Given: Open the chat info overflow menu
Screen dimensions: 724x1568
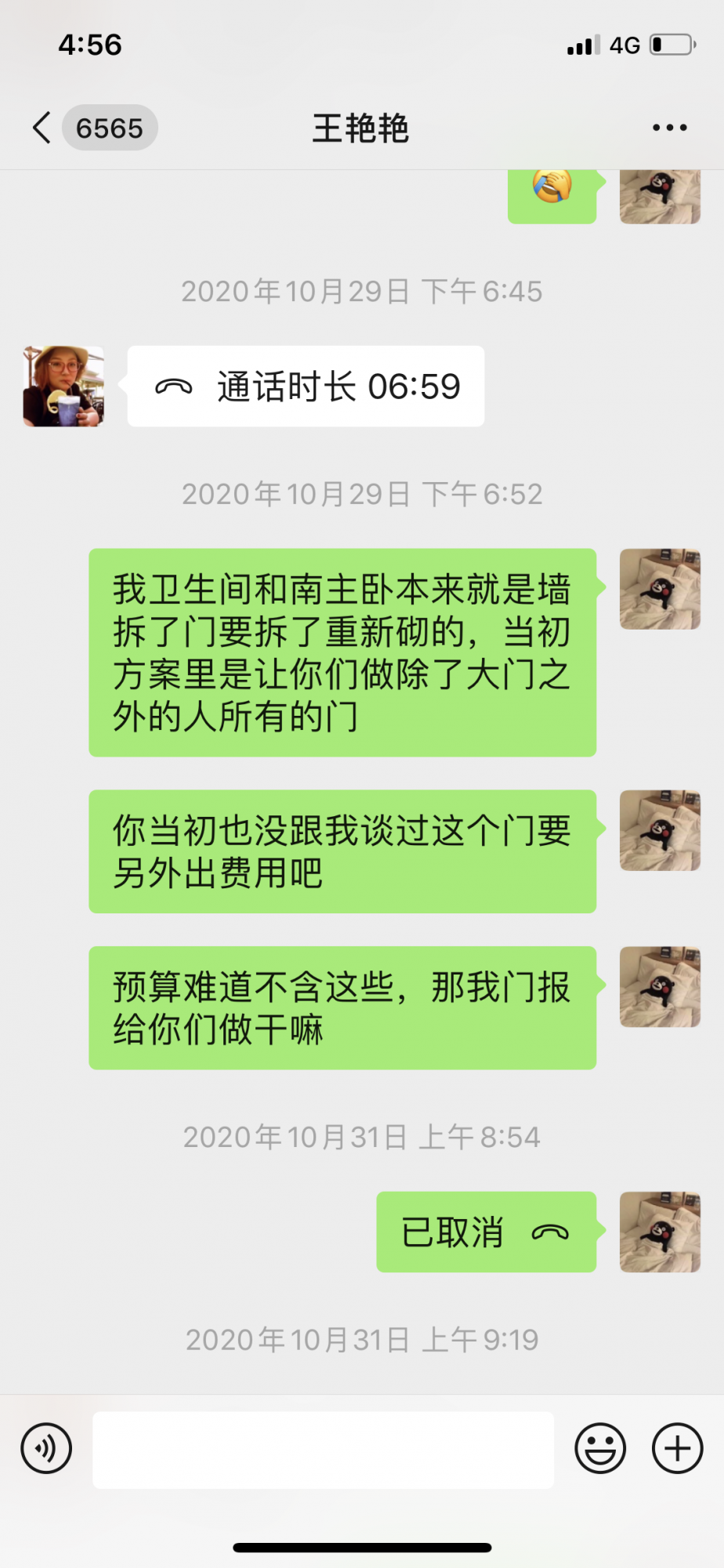Looking at the screenshot, I should (669, 128).
